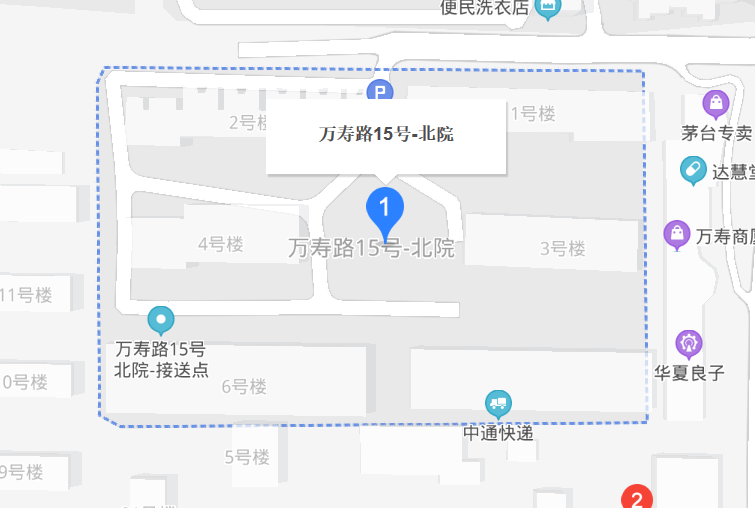Tap the 中通快递 delivery marker
This screenshot has height=508, width=755.
tap(497, 404)
